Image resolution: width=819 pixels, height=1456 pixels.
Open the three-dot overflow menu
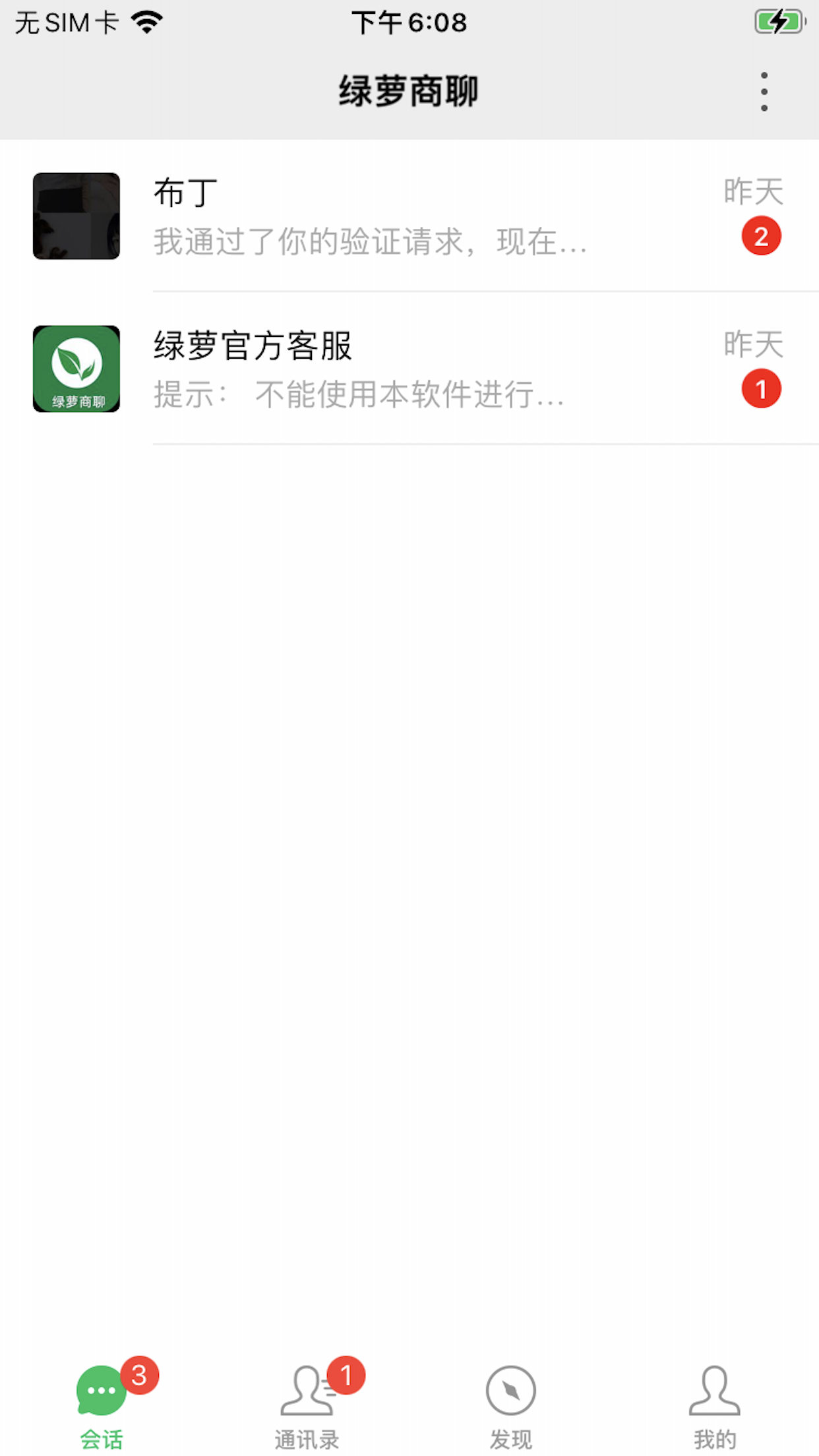(x=764, y=92)
